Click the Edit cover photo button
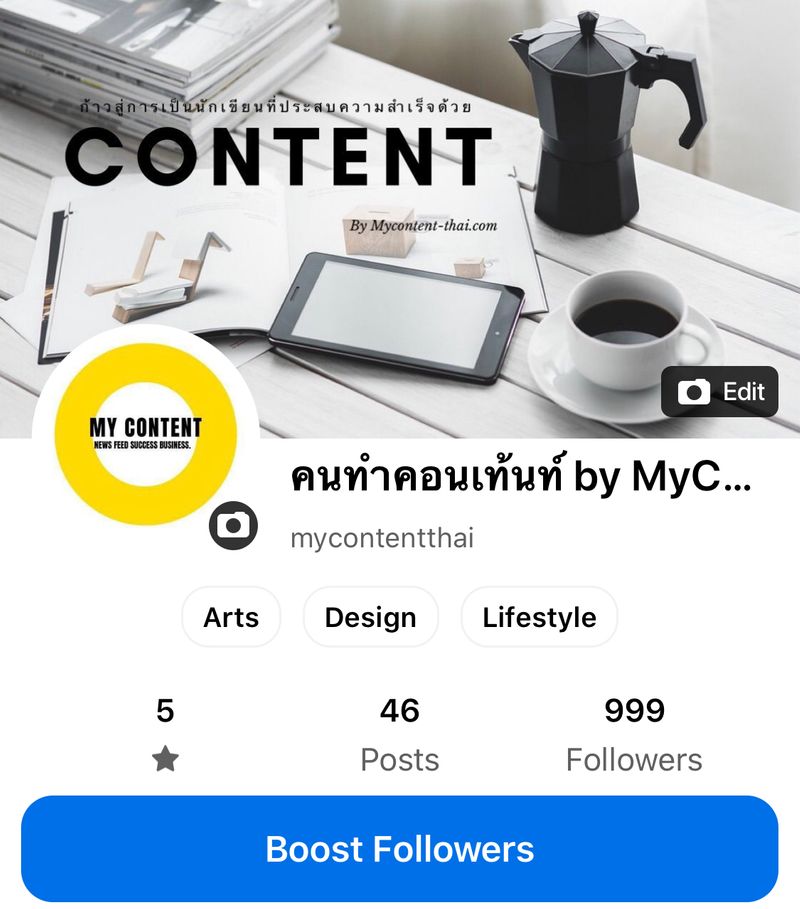This screenshot has width=800, height=909. (718, 392)
